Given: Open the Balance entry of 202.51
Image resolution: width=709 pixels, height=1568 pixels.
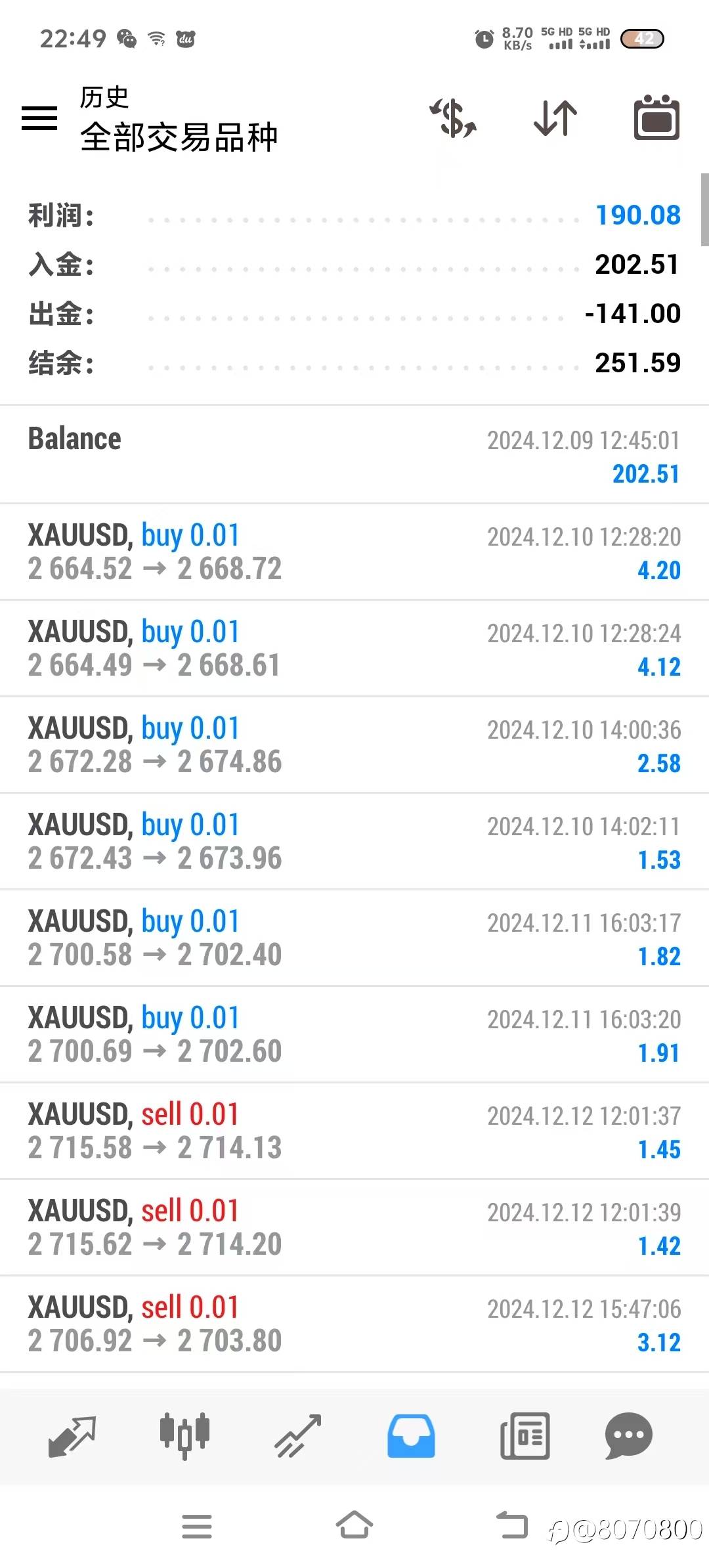Looking at the screenshot, I should pos(354,455).
